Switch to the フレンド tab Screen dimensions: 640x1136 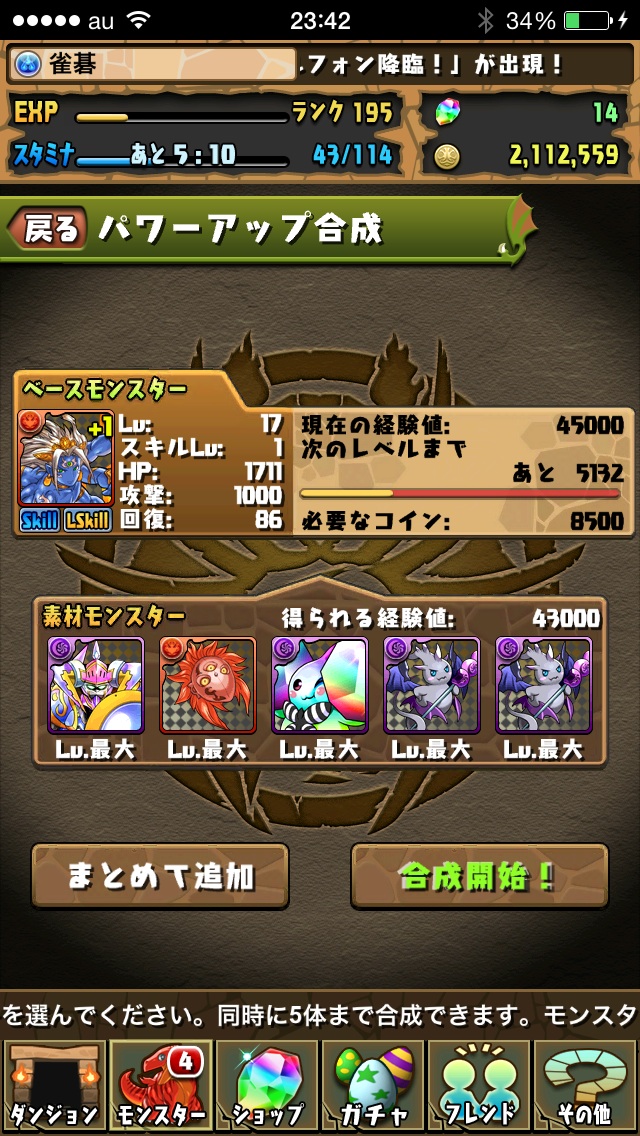click(x=479, y=1086)
